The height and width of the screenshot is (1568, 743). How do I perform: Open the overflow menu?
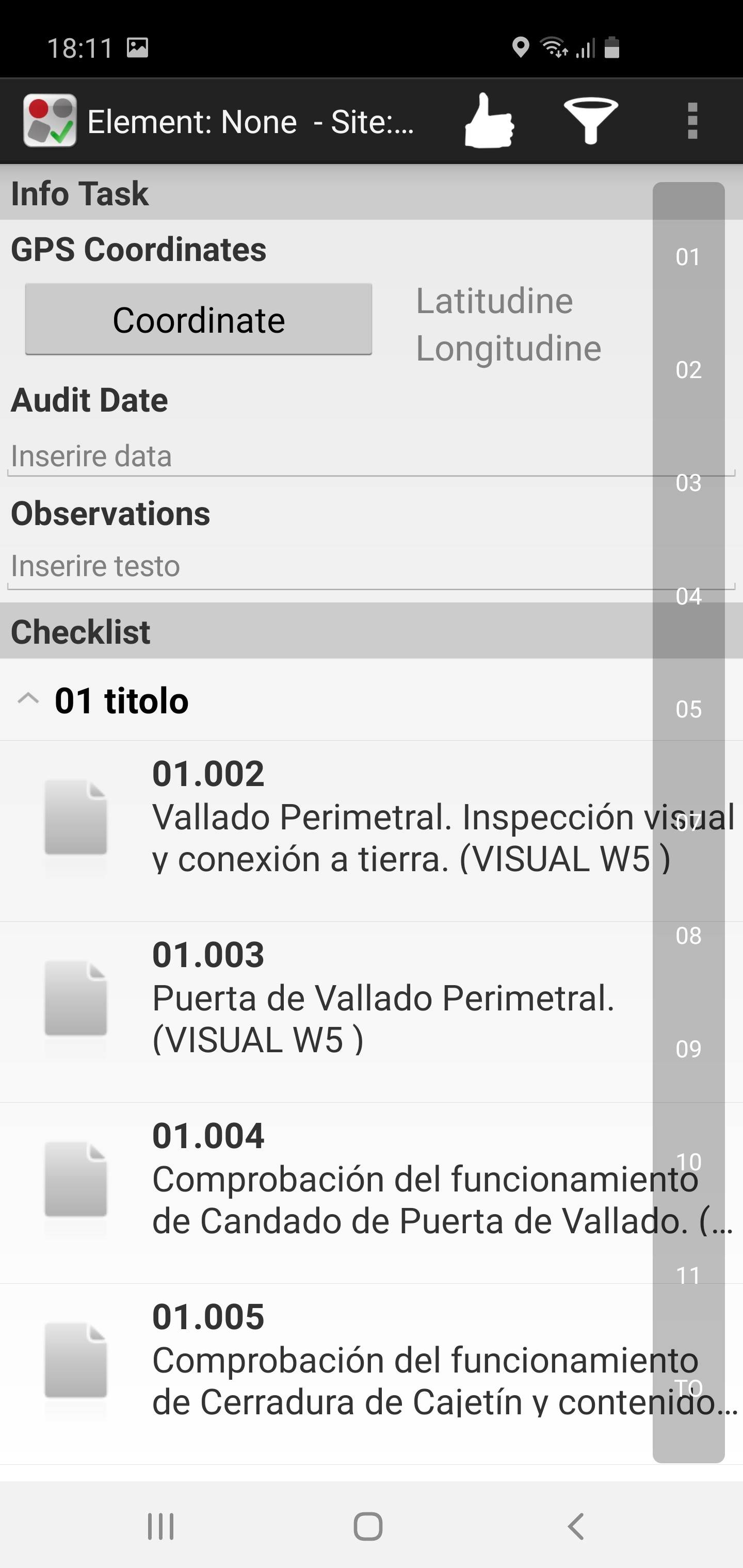692,121
